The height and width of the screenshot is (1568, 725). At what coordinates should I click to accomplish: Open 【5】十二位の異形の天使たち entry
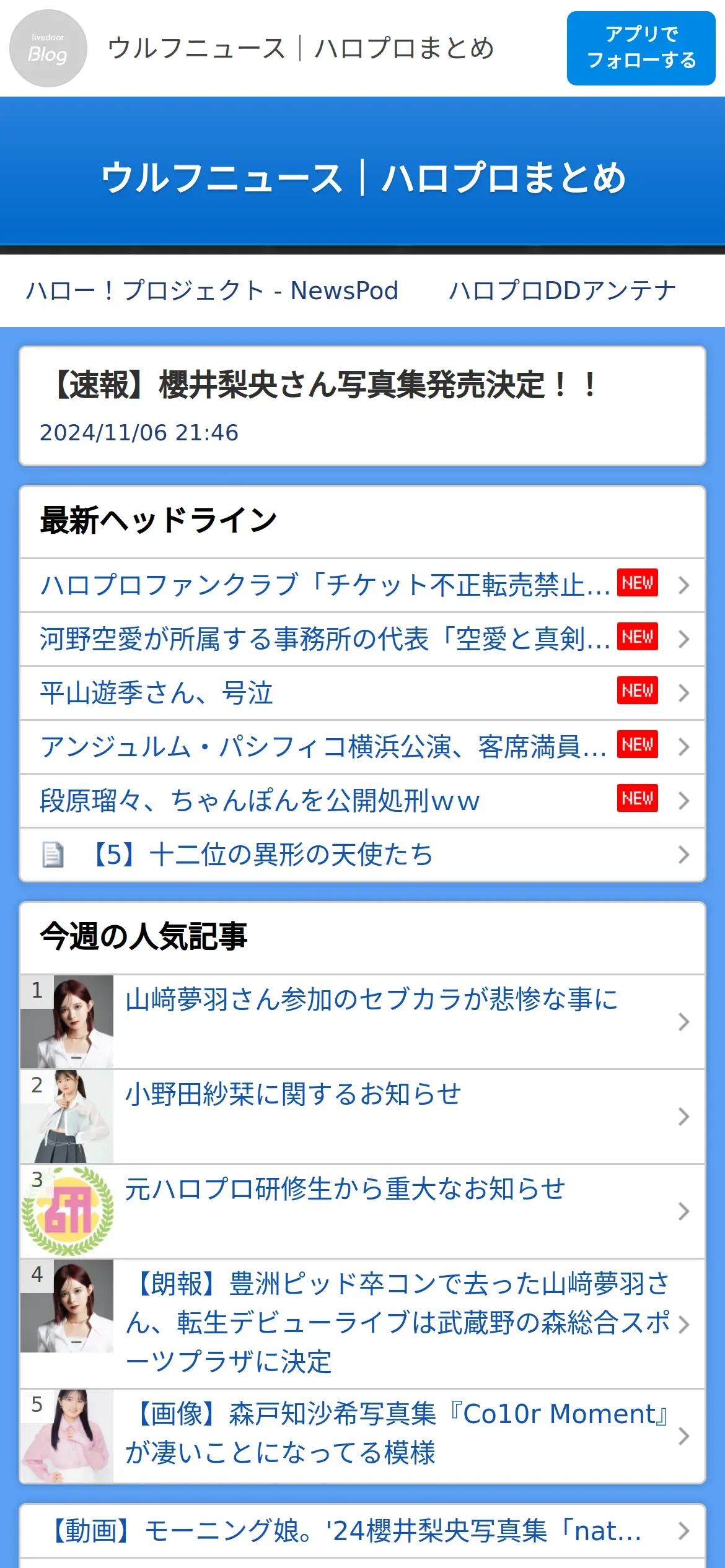[x=260, y=855]
